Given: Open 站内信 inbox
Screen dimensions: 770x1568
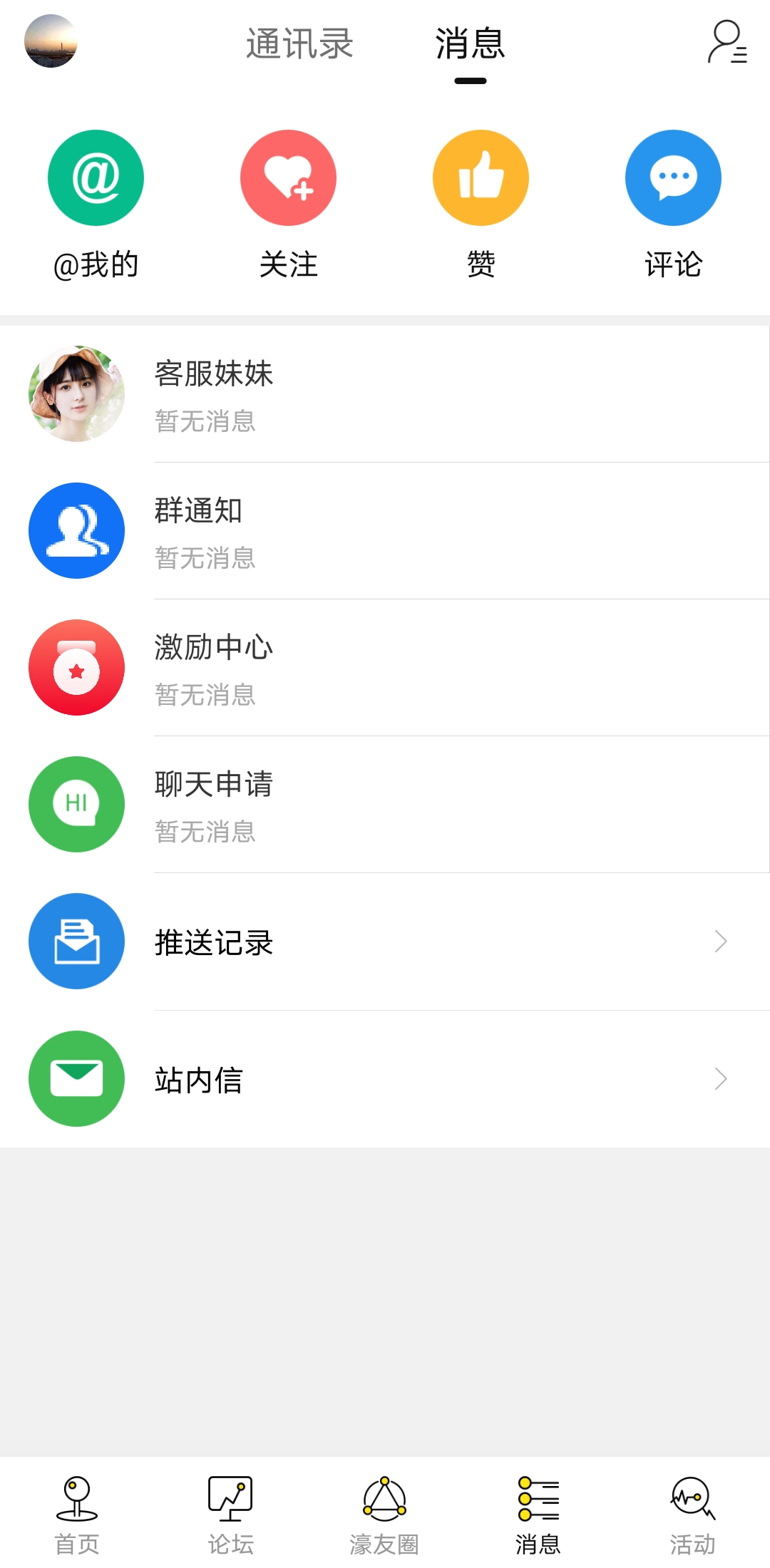Looking at the screenshot, I should [385, 1079].
